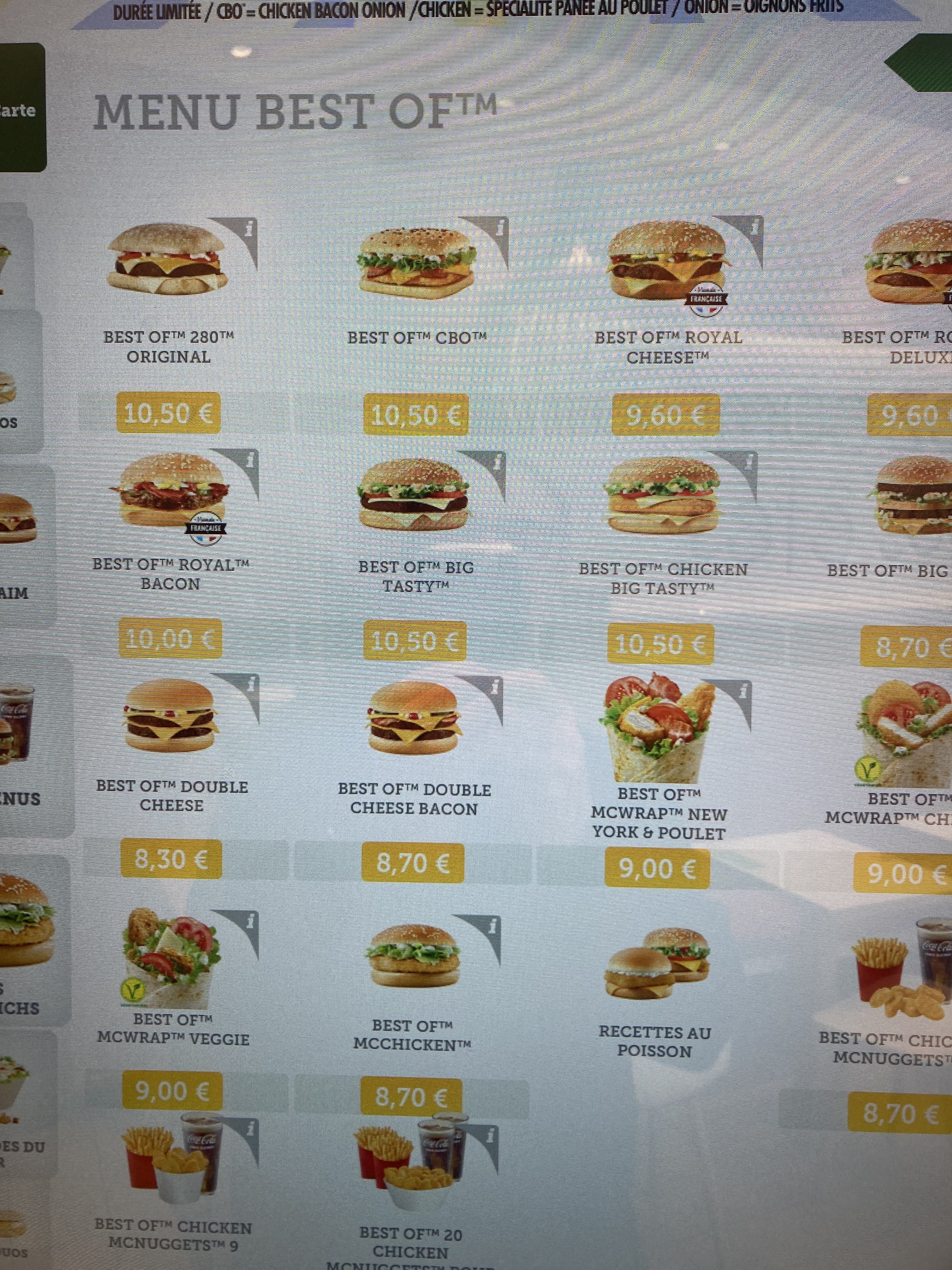Tap the 10,00 € price button for Royal Bacon
The width and height of the screenshot is (952, 1270).
click(x=170, y=638)
